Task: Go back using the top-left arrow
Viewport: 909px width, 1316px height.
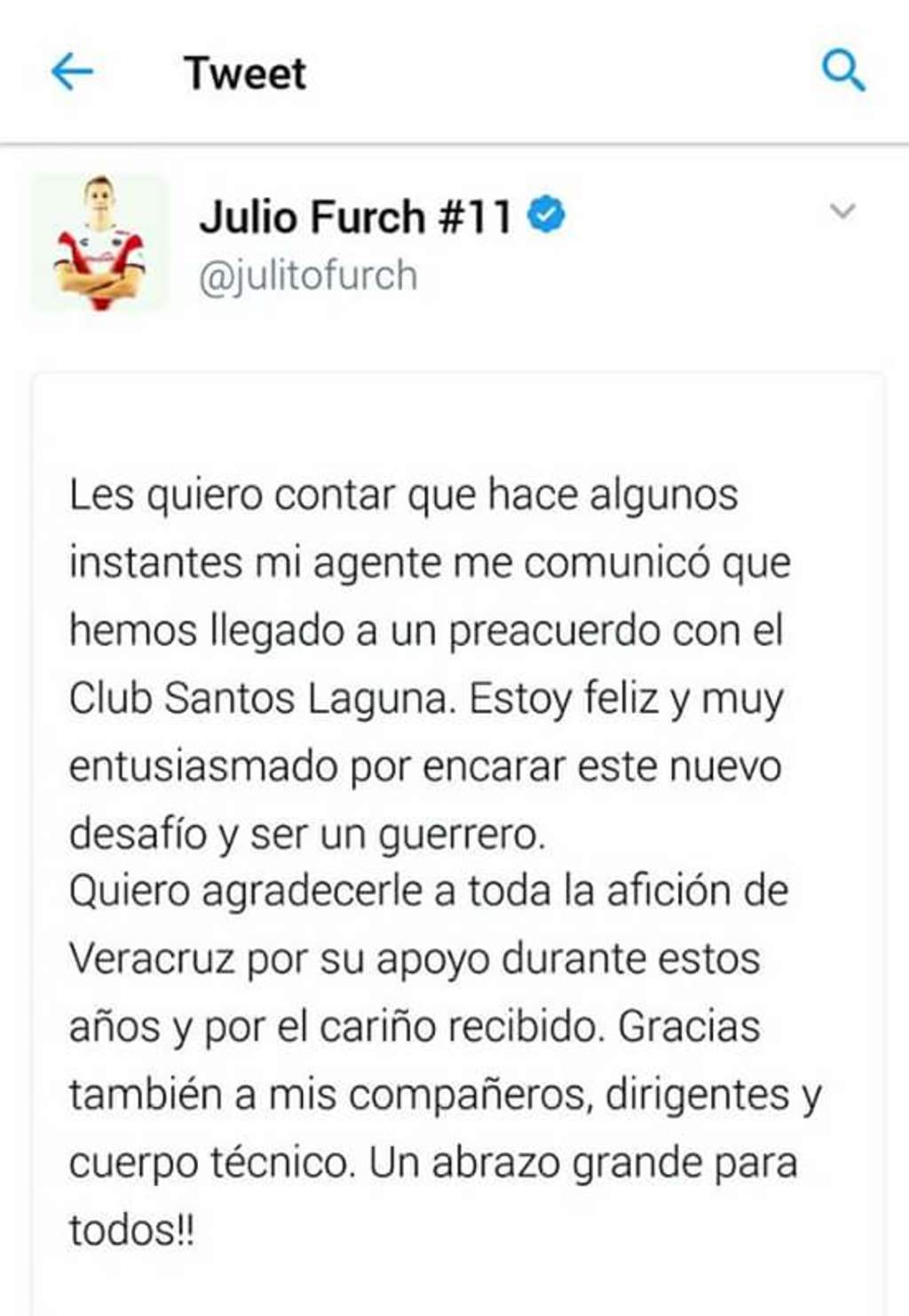Action: click(72, 72)
